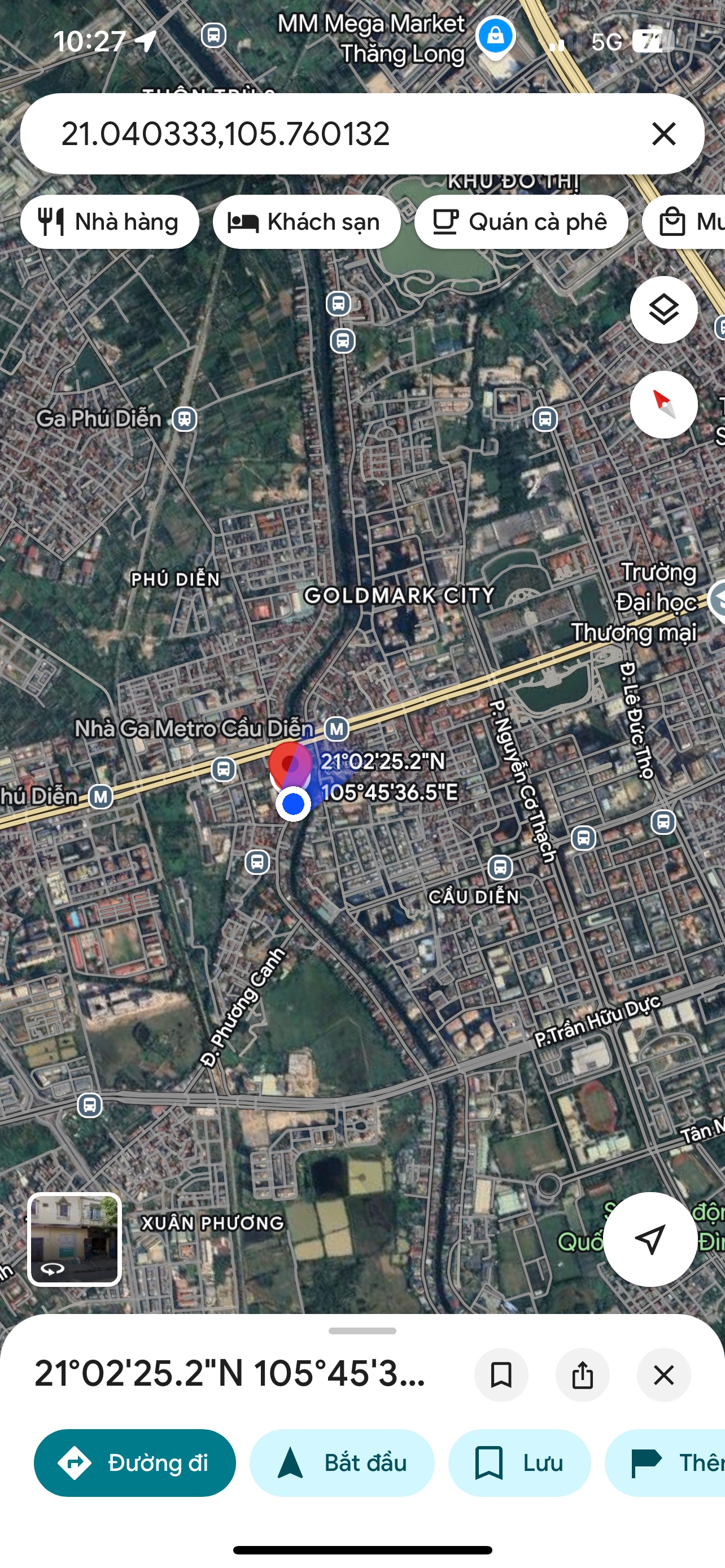Viewport: 725px width, 1568px height.
Task: Center map on my location
Action: 650,1239
